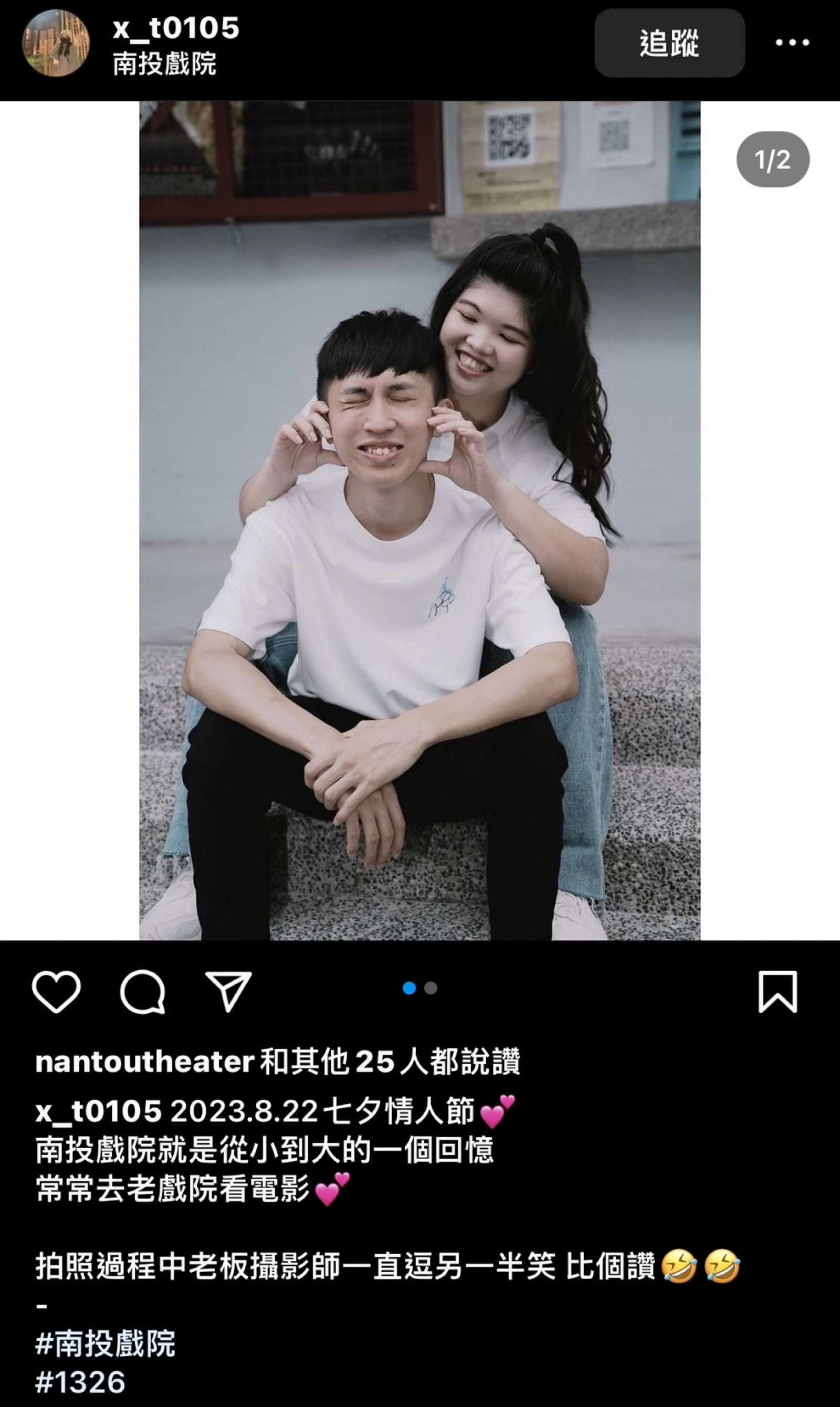
Task: Open the three-dot overflow menu
Action: pyautogui.click(x=792, y=43)
